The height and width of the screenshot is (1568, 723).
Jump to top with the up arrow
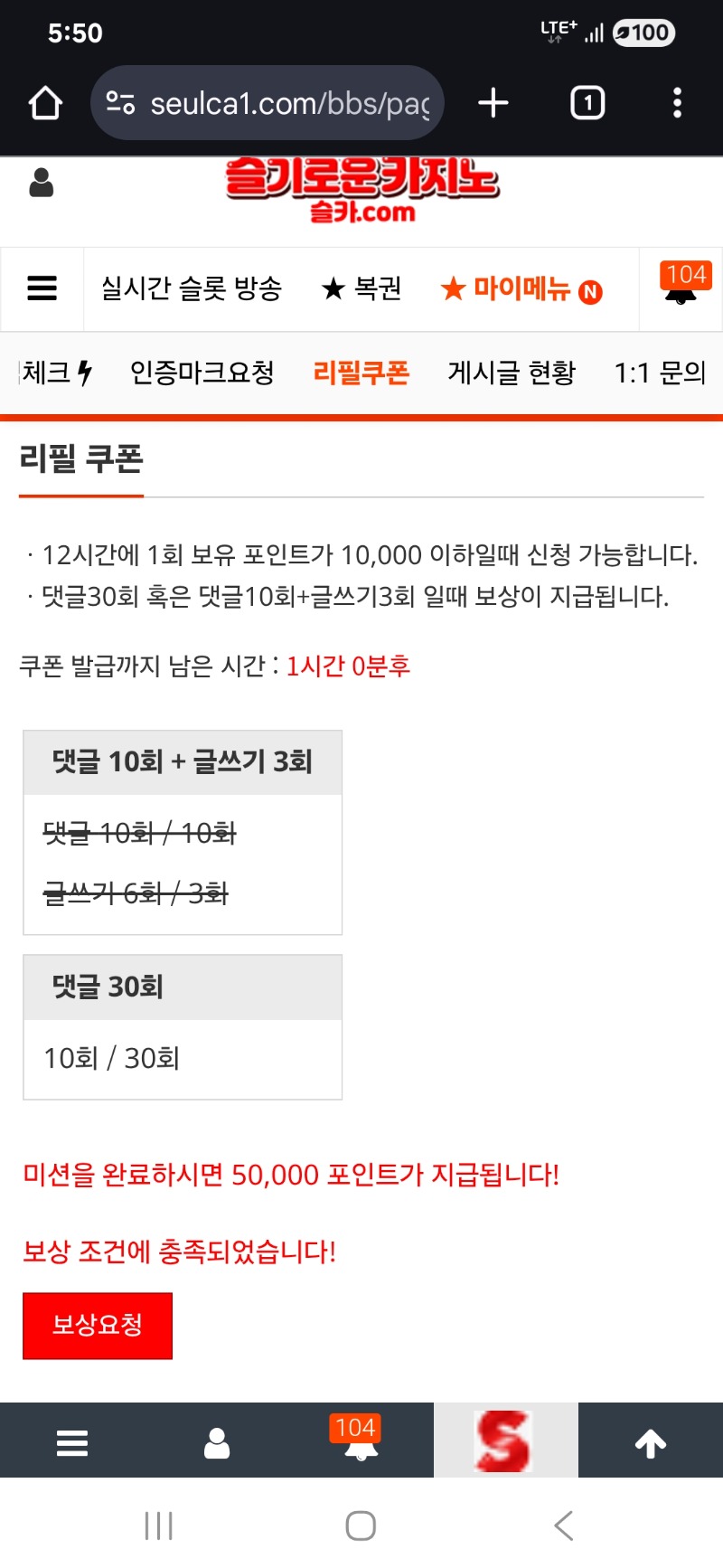click(651, 1442)
